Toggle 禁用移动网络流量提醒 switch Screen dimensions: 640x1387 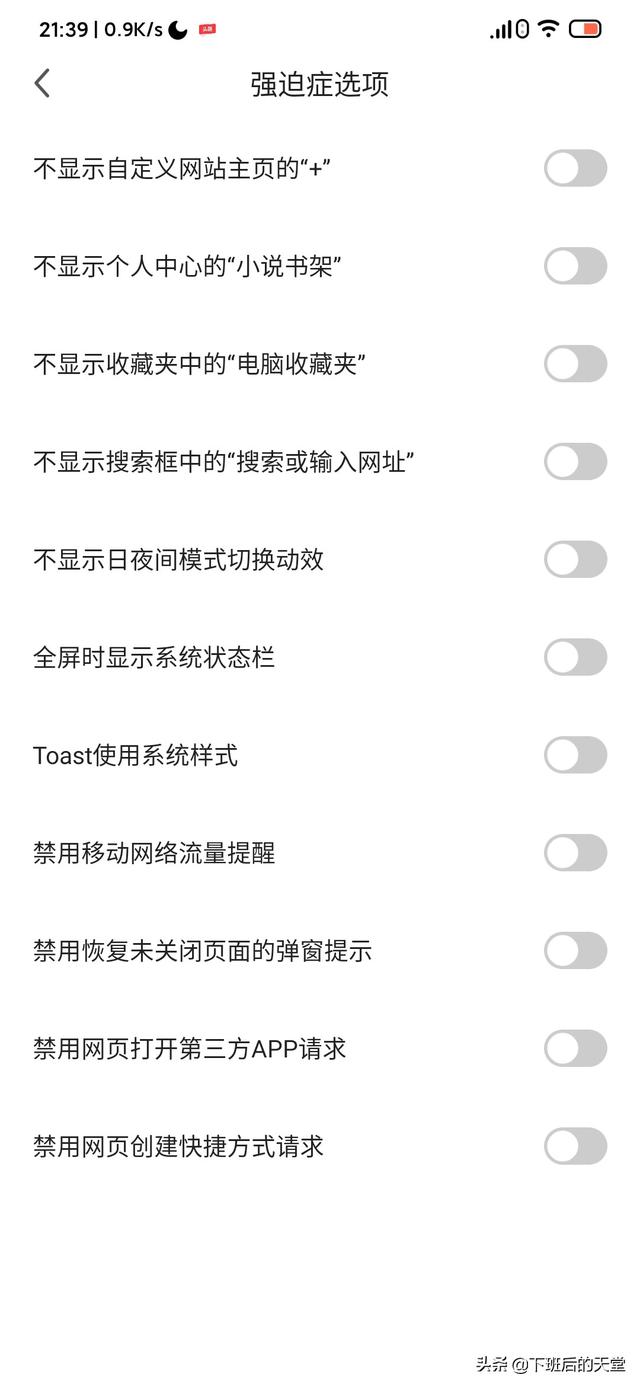tap(575, 853)
